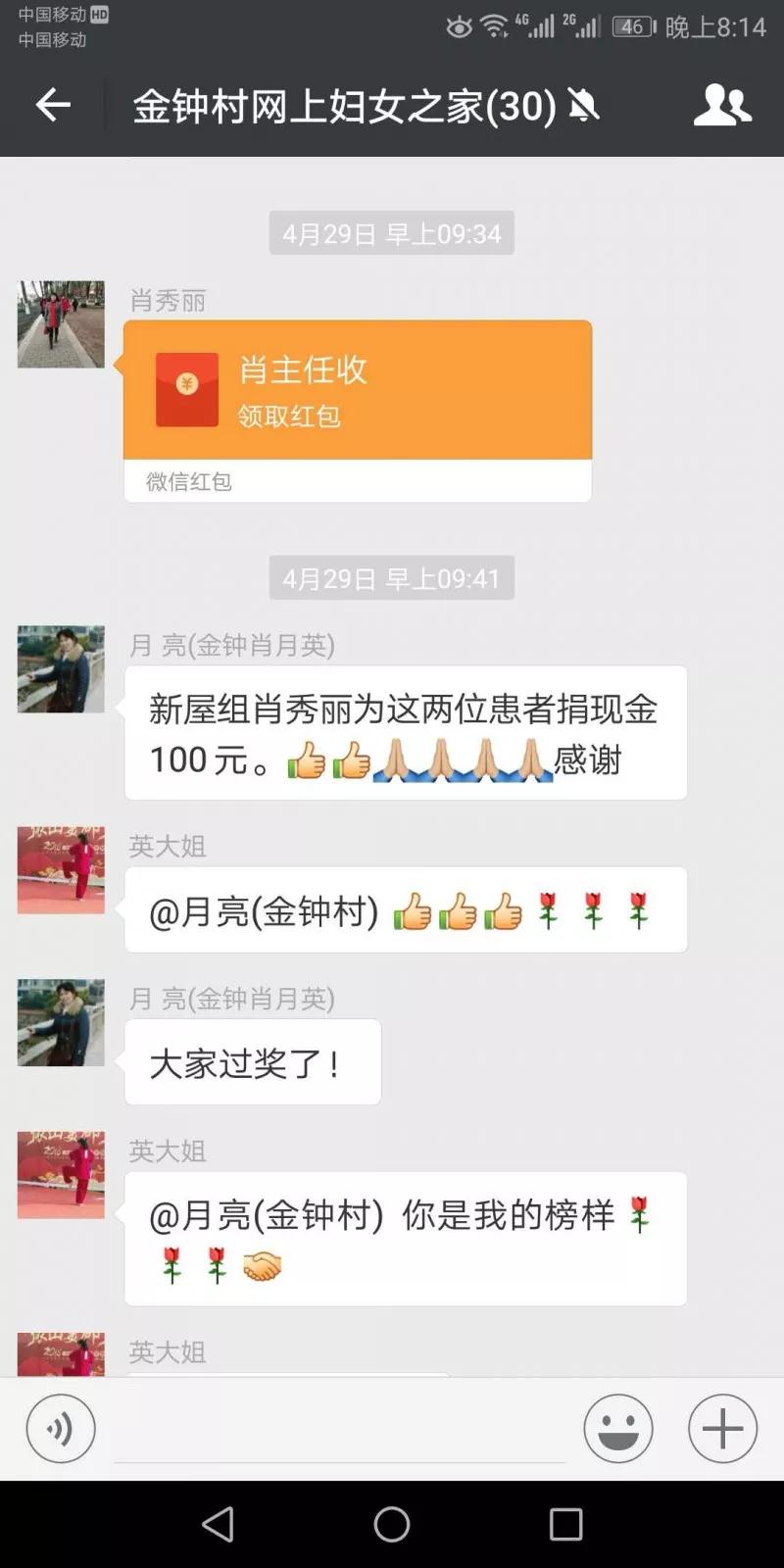View avatar beside the 新屋组 donation message

pos(61,669)
